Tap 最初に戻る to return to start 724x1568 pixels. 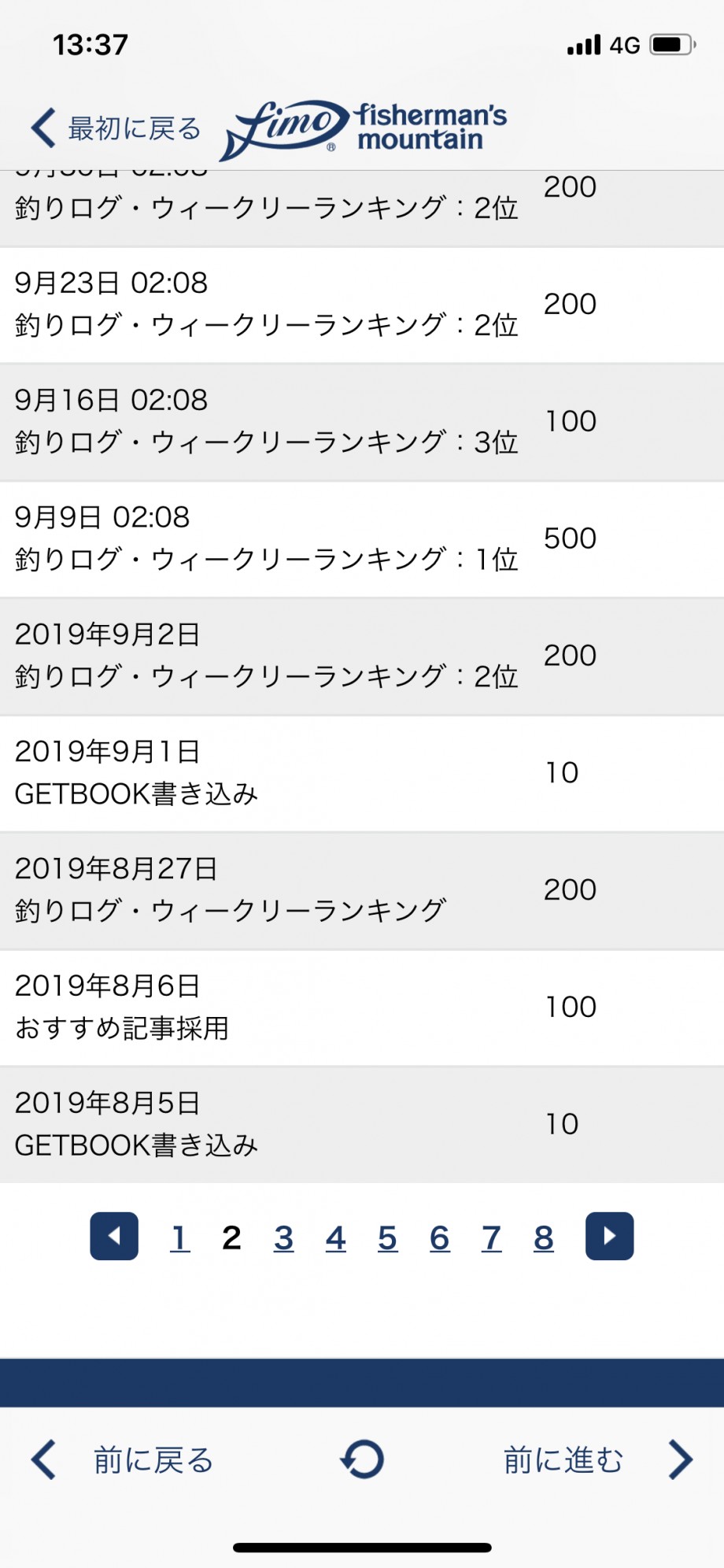116,128
